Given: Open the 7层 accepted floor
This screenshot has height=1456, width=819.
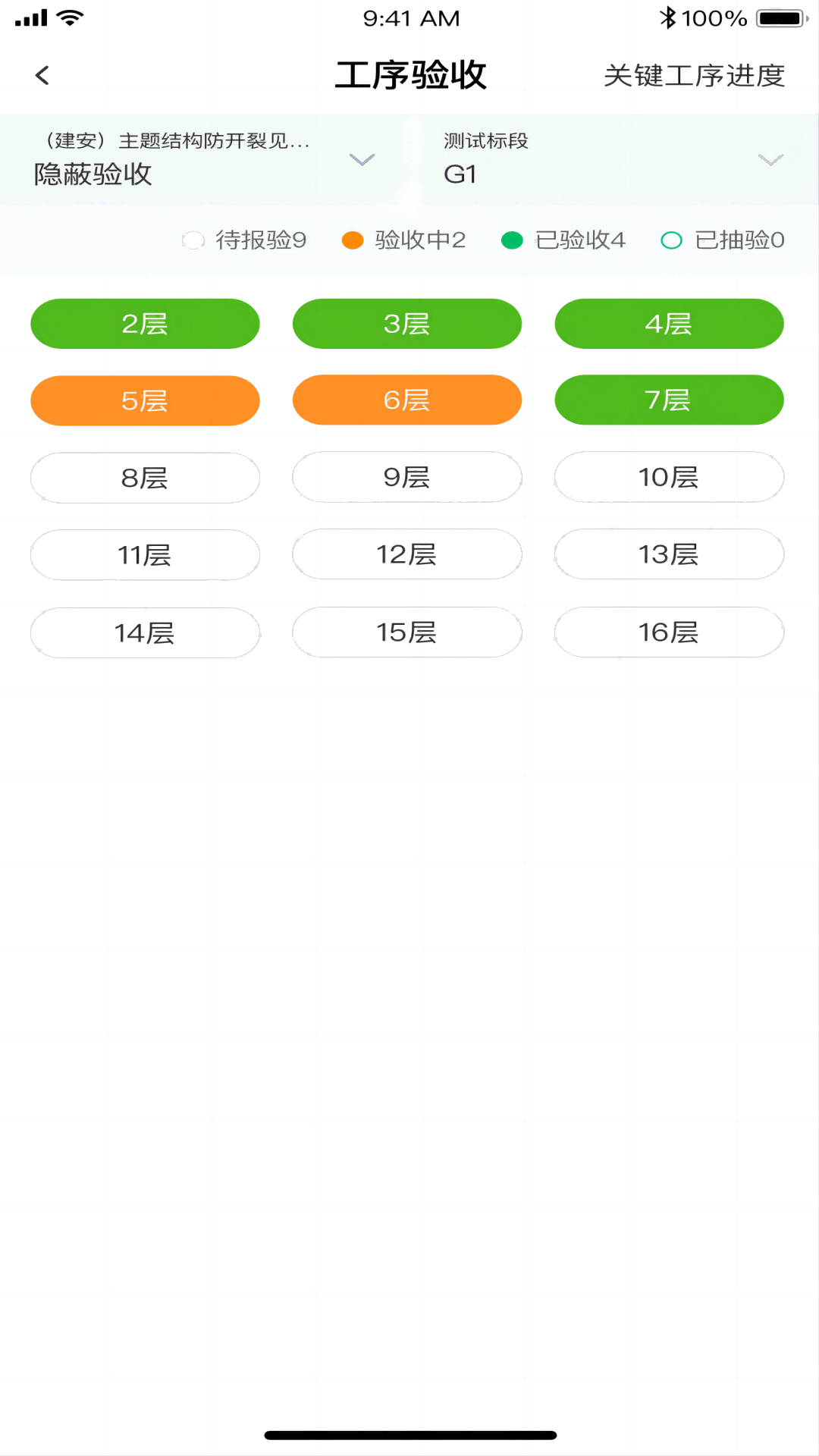Looking at the screenshot, I should click(x=669, y=400).
